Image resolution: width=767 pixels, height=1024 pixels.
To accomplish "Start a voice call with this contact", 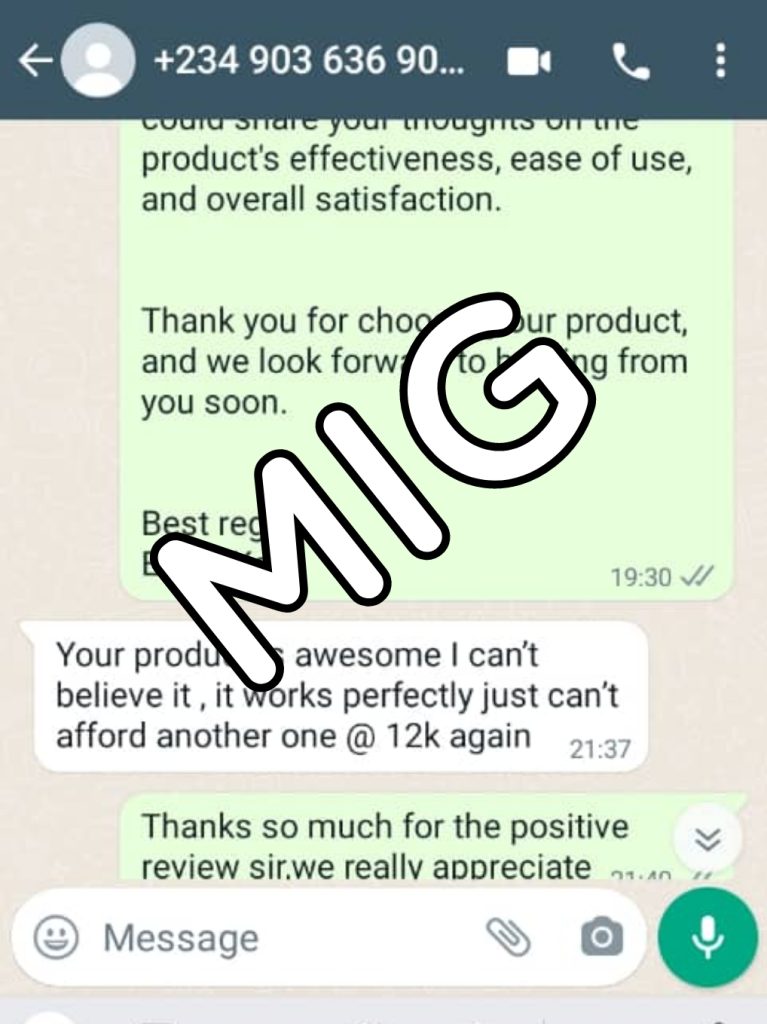I will (x=630, y=62).
